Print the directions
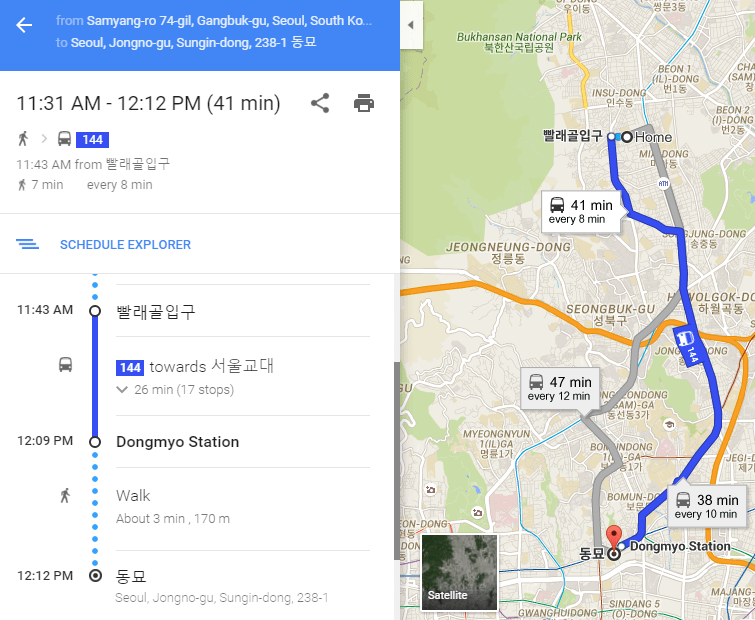This screenshot has width=755, height=620. pyautogui.click(x=364, y=102)
